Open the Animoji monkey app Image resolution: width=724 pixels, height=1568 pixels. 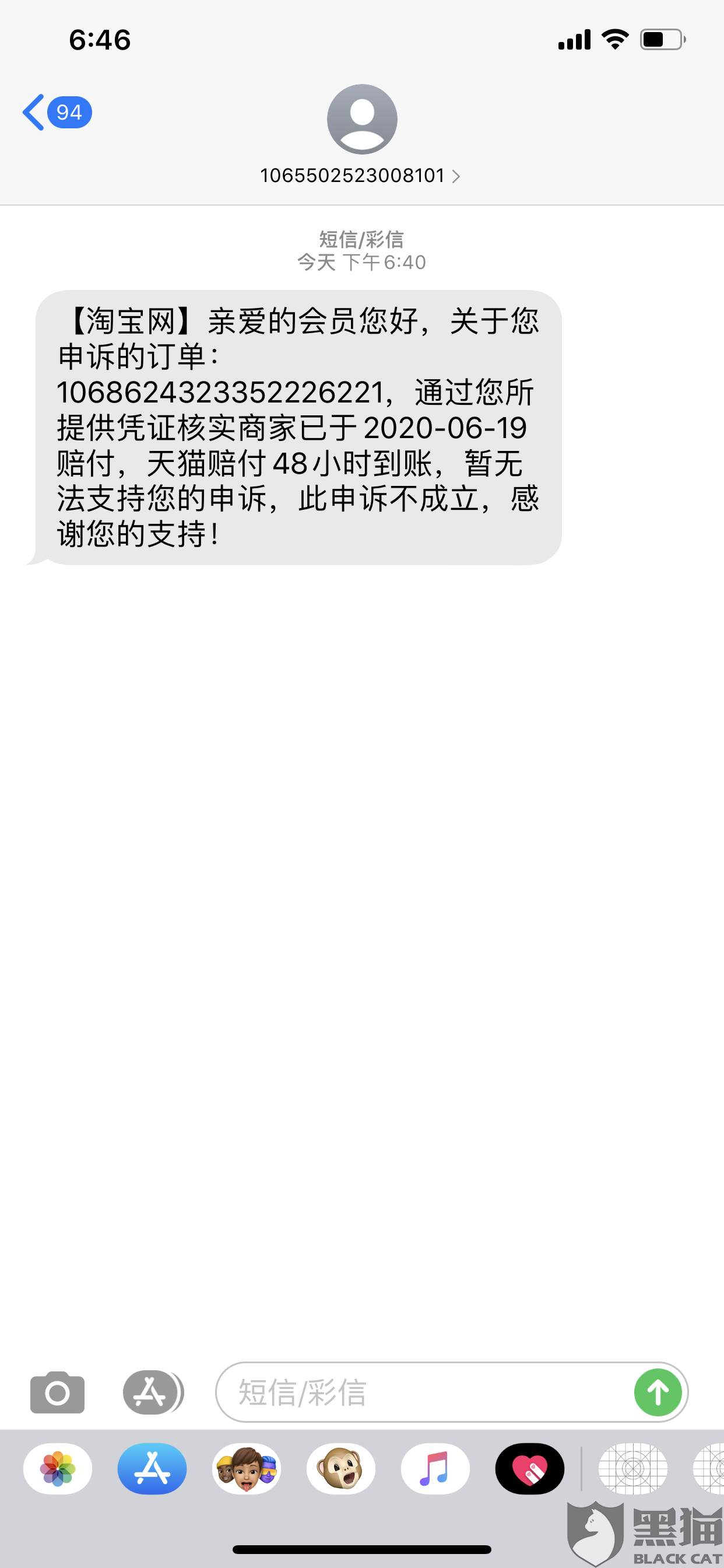pyautogui.click(x=340, y=1469)
